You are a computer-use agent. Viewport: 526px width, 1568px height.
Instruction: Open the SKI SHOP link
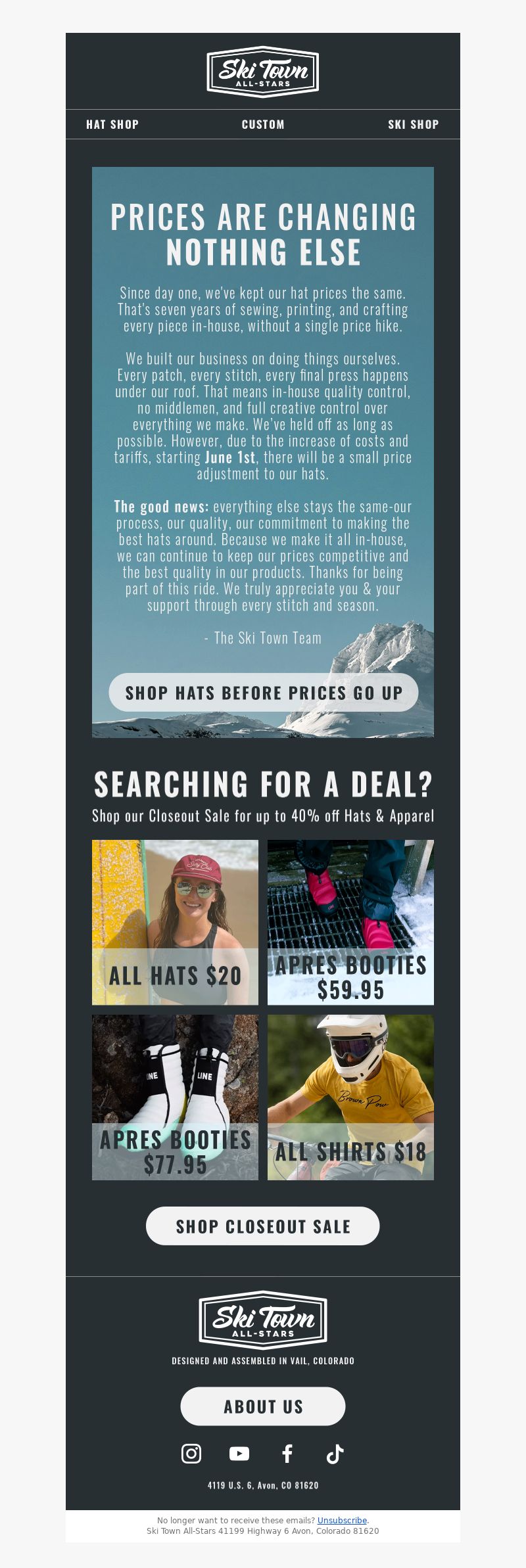pyautogui.click(x=413, y=124)
